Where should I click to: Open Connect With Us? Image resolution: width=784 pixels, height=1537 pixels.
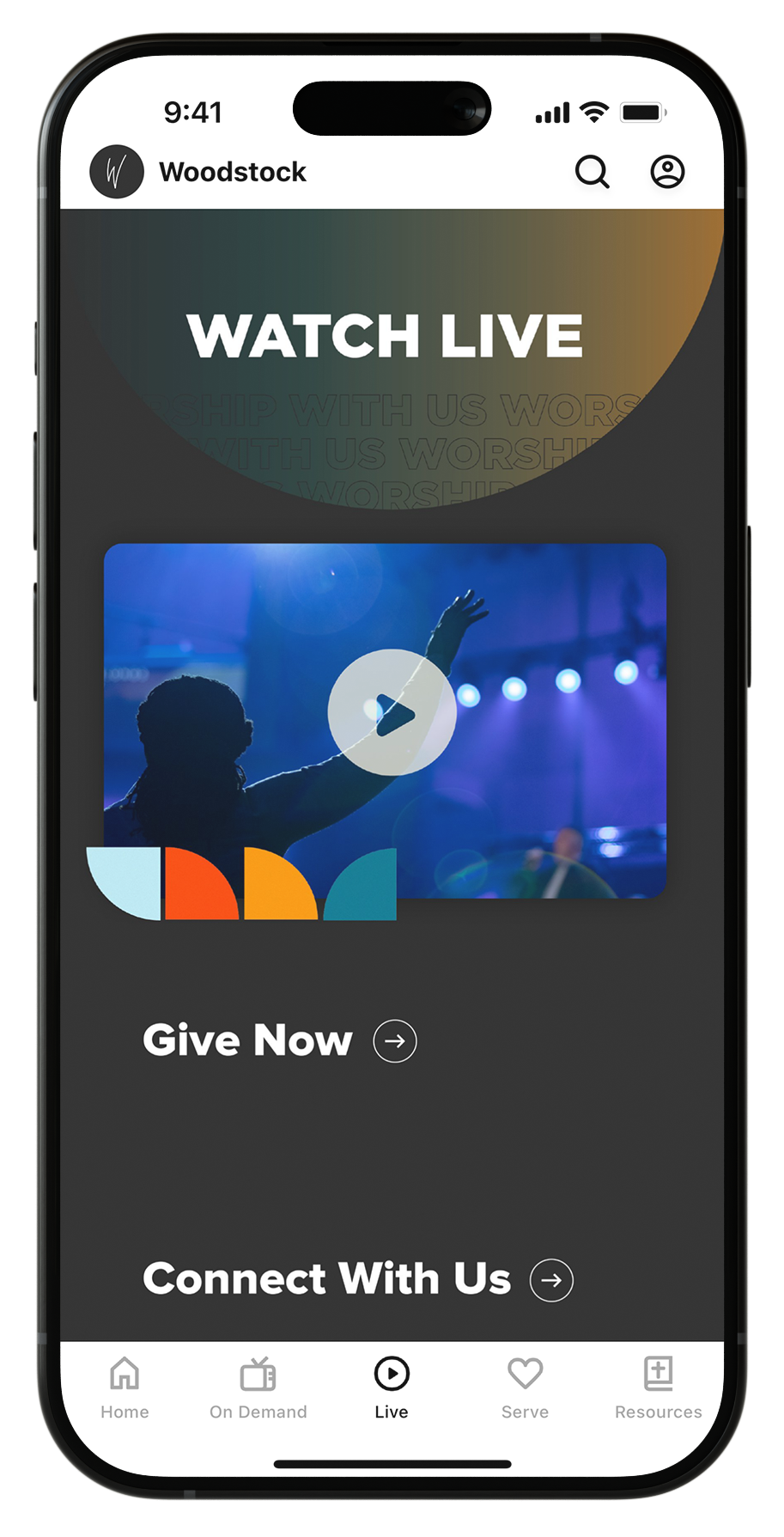coord(356,1279)
